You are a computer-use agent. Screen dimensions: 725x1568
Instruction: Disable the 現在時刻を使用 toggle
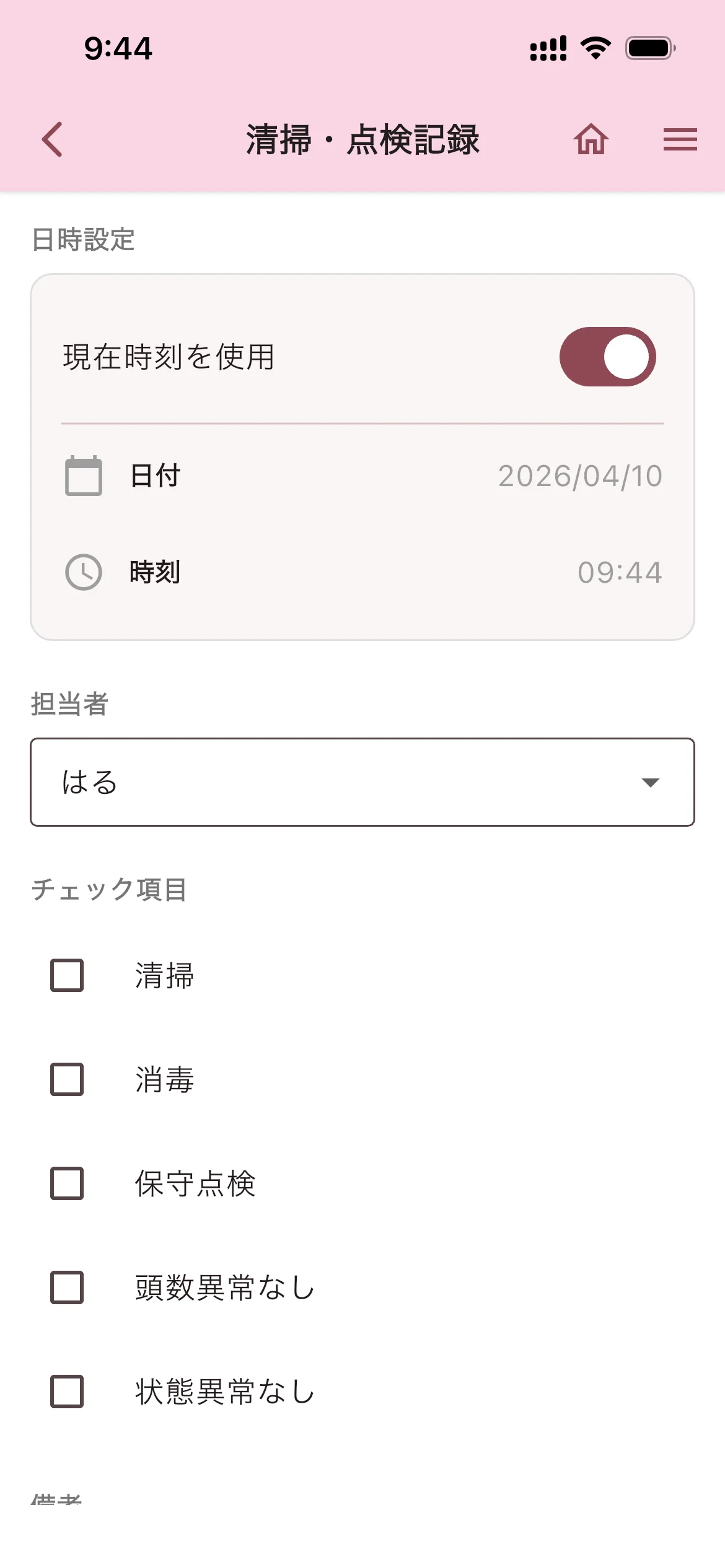click(x=605, y=356)
